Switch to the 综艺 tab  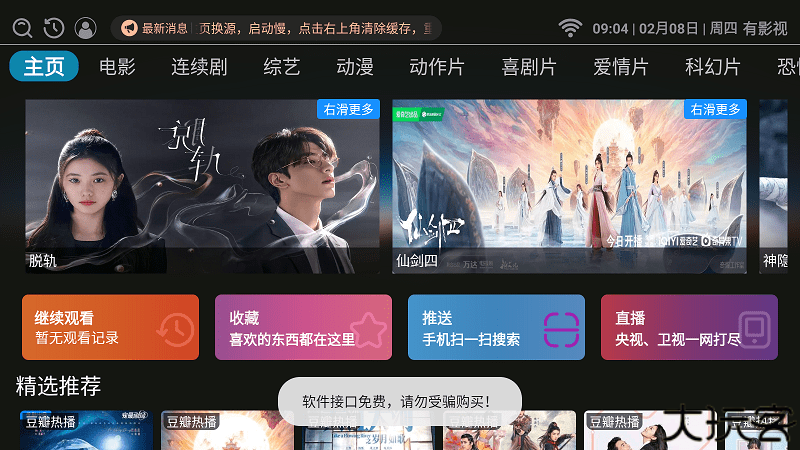pos(281,67)
